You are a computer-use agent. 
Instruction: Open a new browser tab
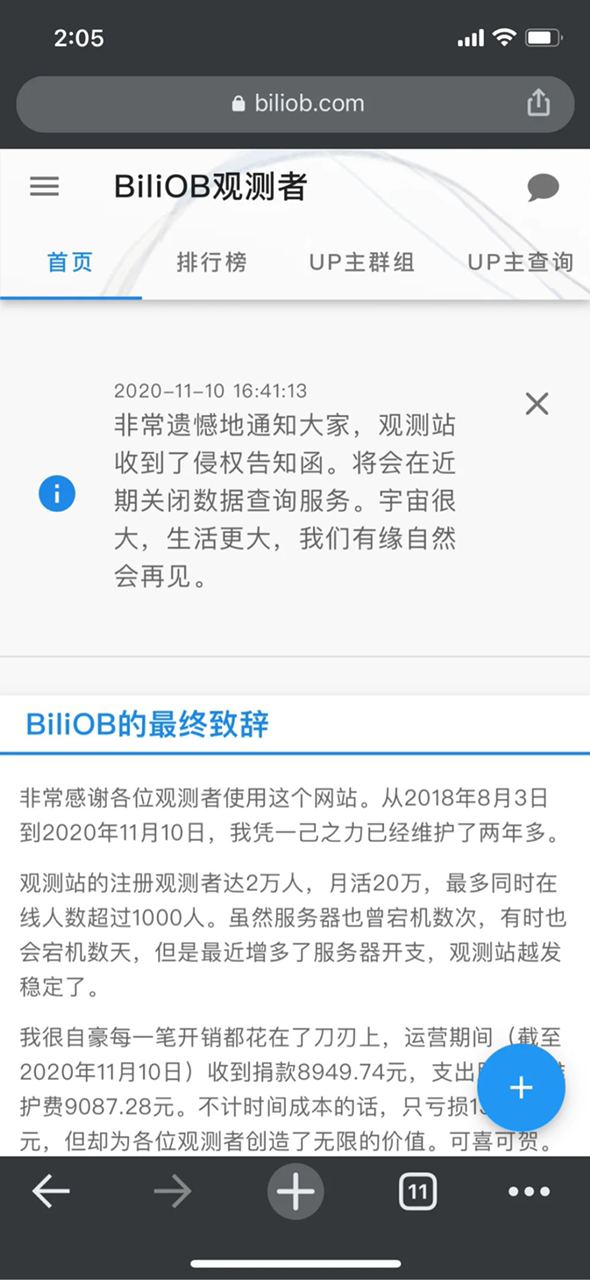point(295,1191)
